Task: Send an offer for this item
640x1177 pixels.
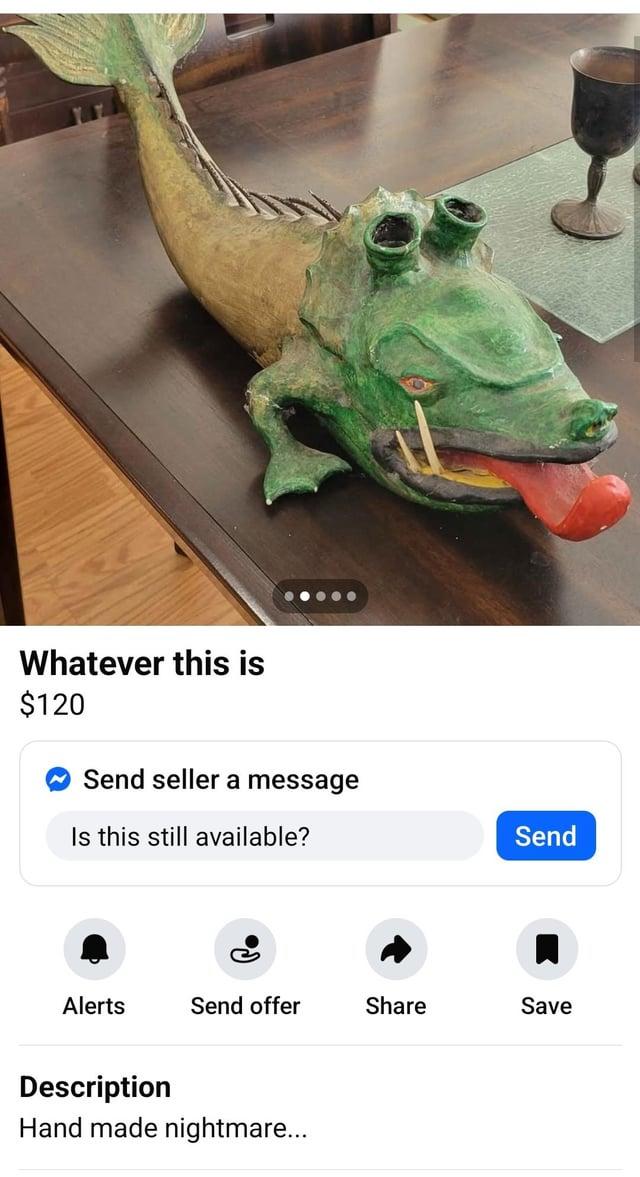Action: pyautogui.click(x=245, y=949)
